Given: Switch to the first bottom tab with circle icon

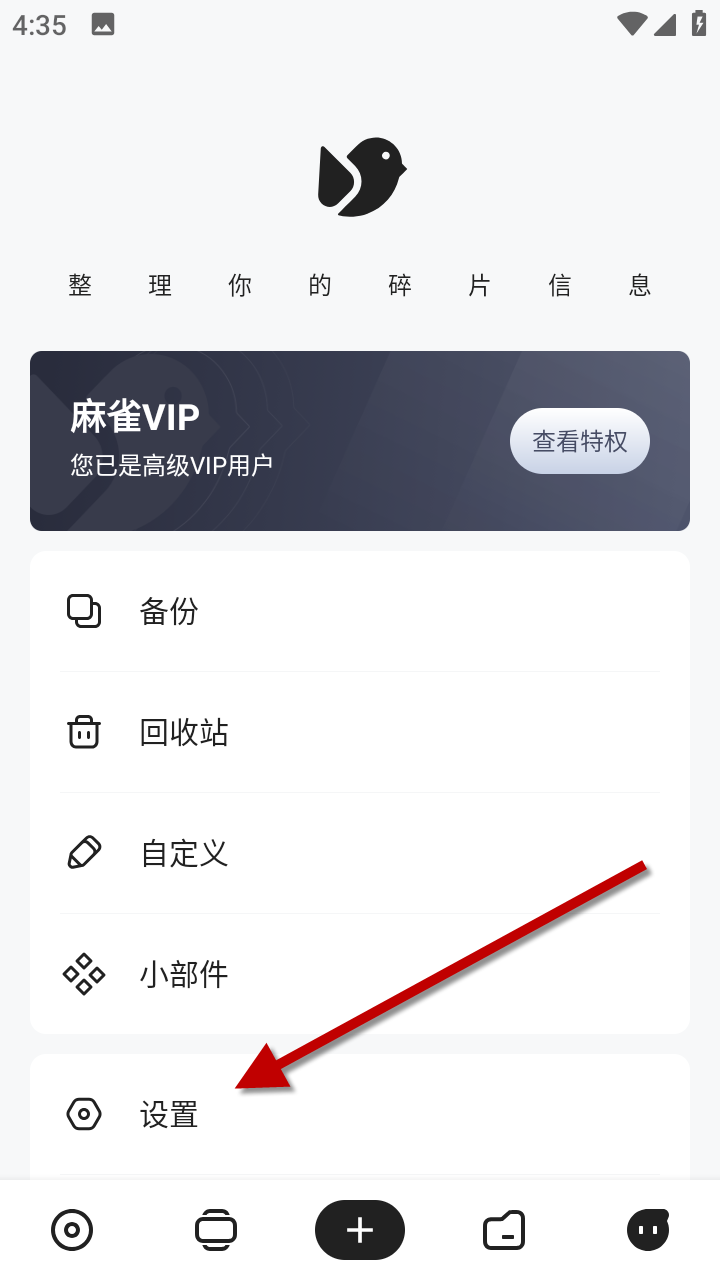Looking at the screenshot, I should tap(72, 1230).
